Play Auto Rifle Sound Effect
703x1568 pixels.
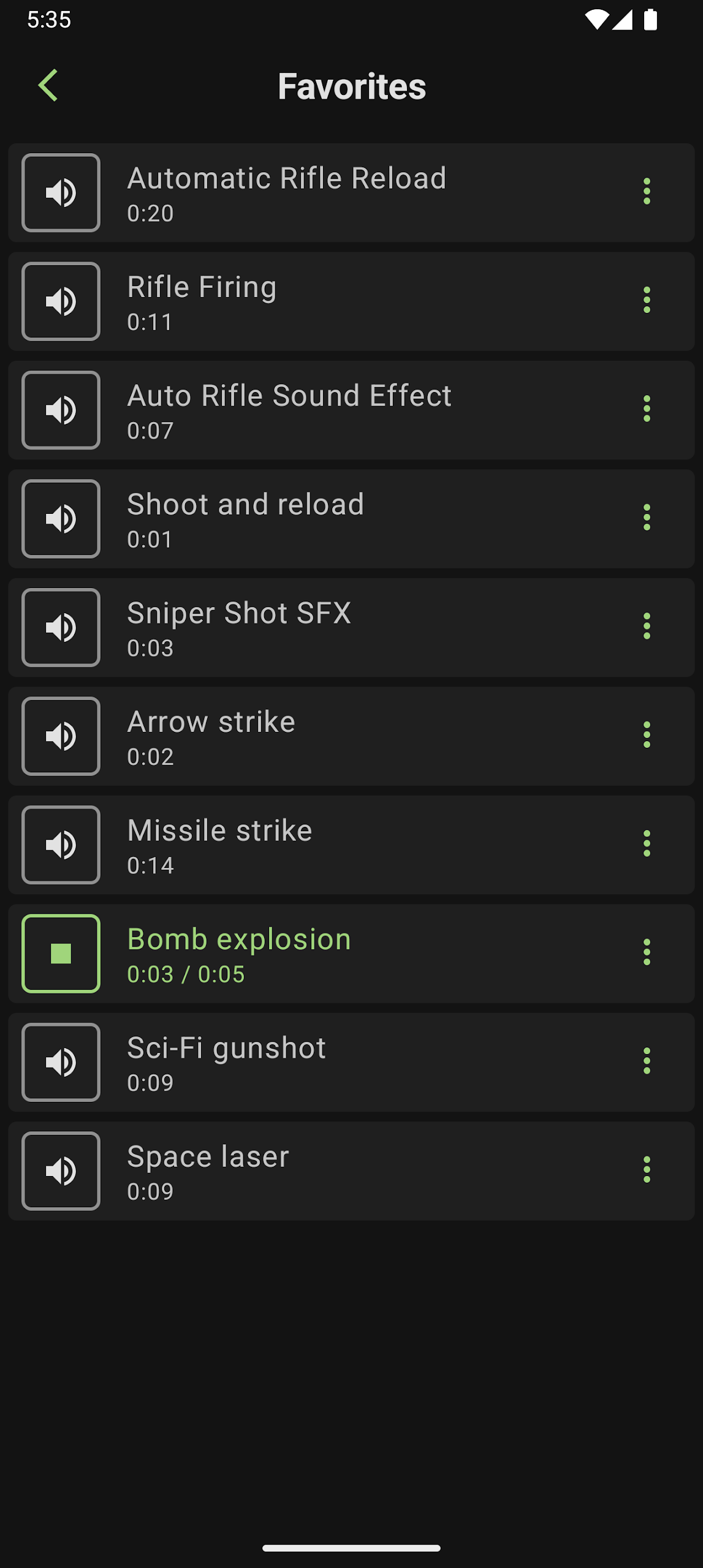(x=61, y=410)
